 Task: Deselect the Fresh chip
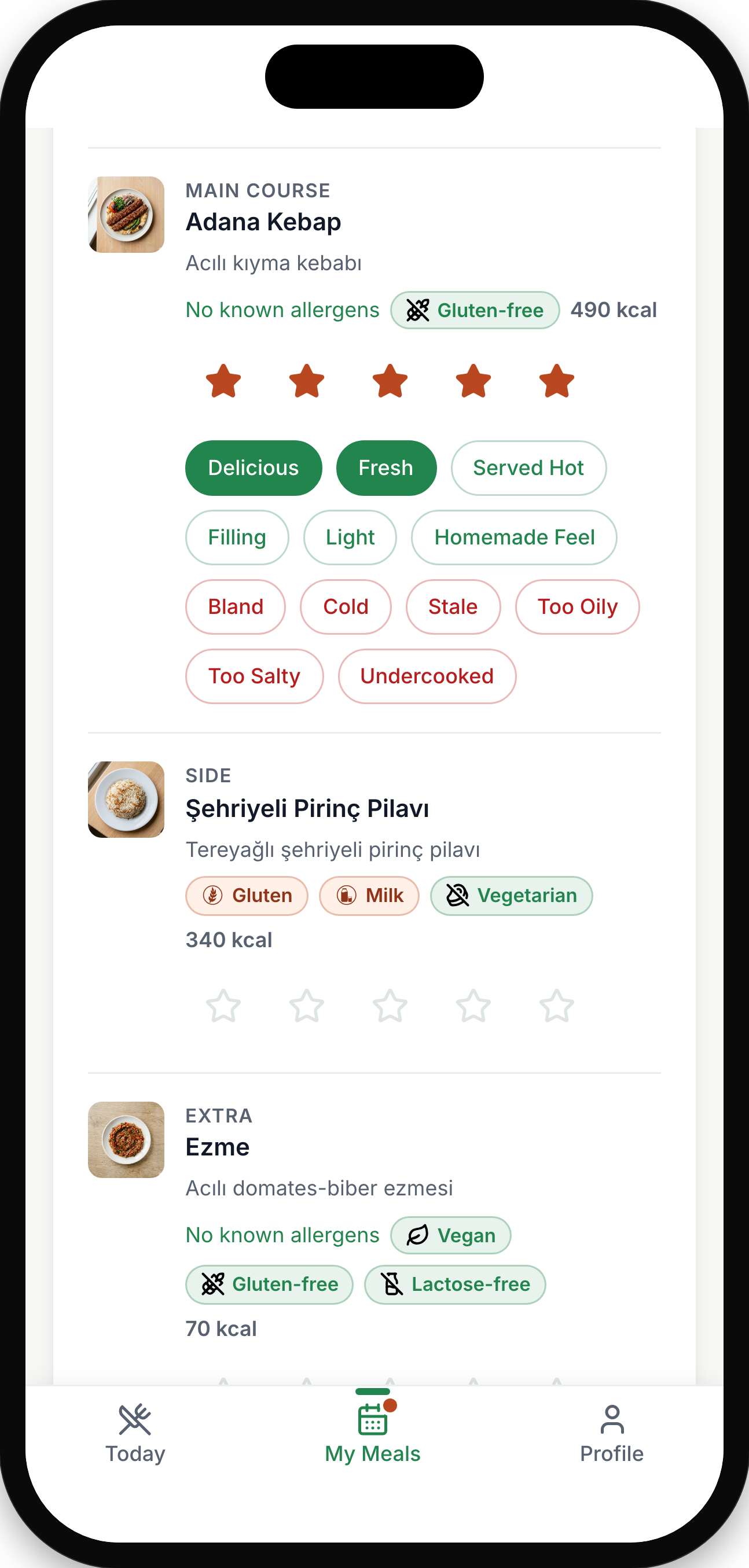(386, 468)
